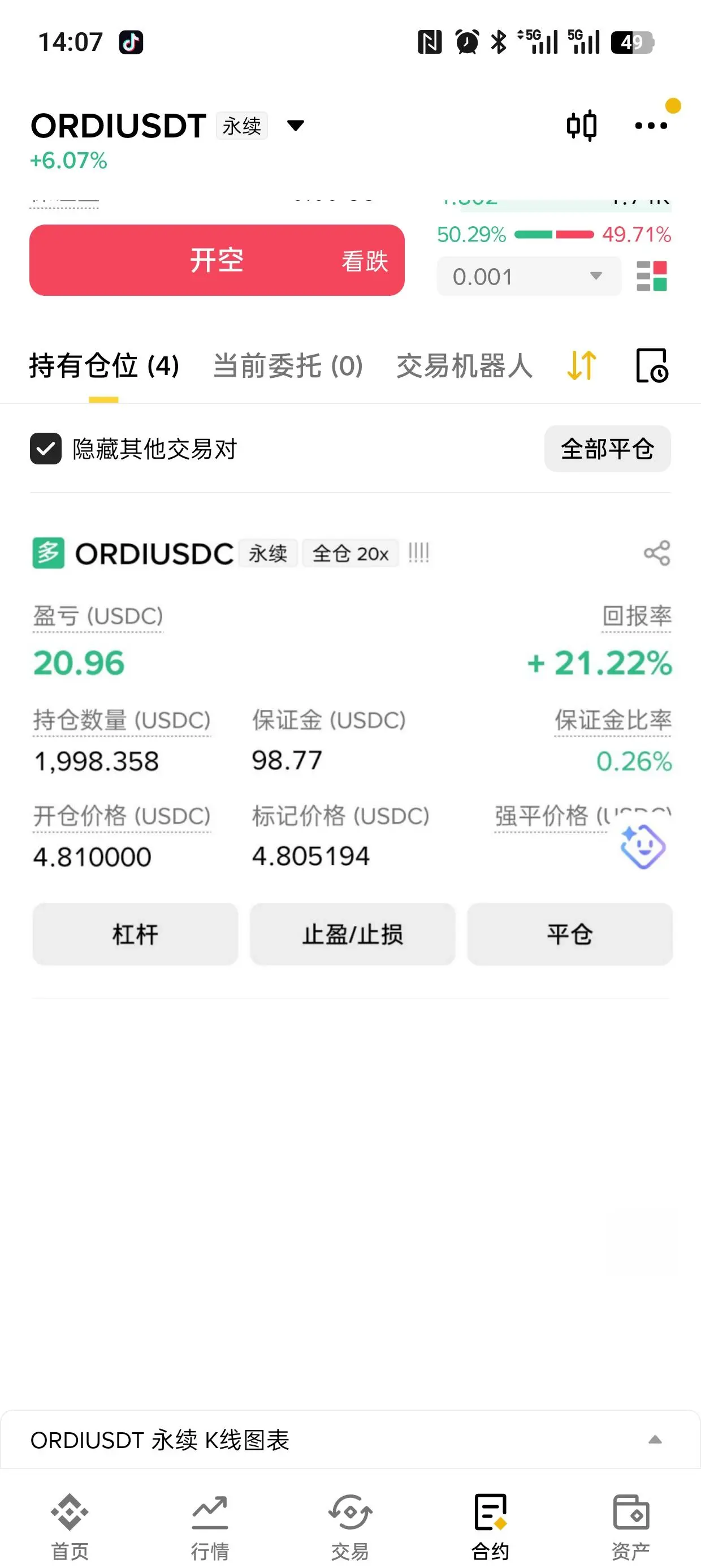Expand the 0.001 price precision dropdown
701x1568 pixels.
[528, 277]
